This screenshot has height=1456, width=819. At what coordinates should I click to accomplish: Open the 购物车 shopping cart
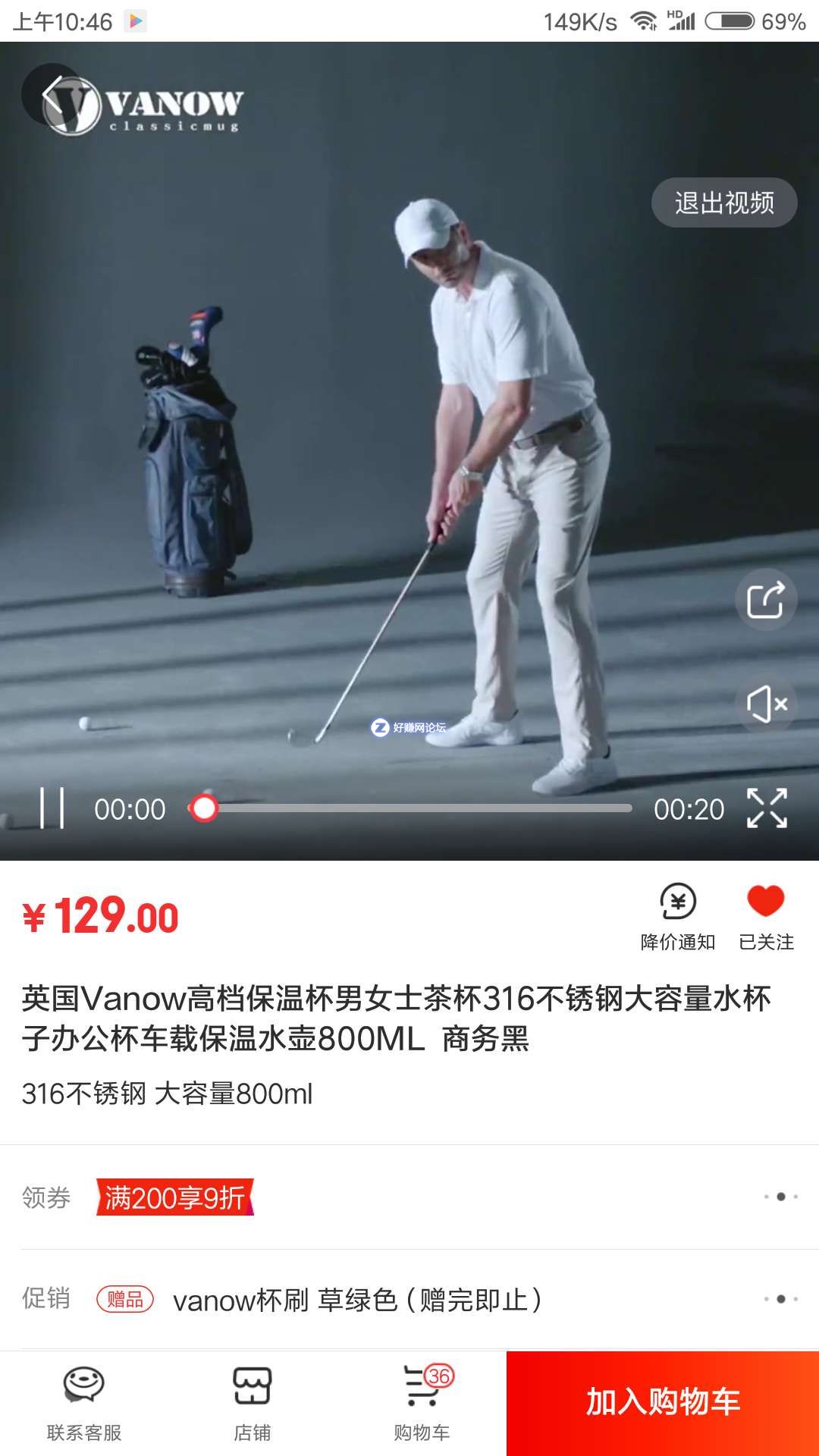(x=422, y=1403)
